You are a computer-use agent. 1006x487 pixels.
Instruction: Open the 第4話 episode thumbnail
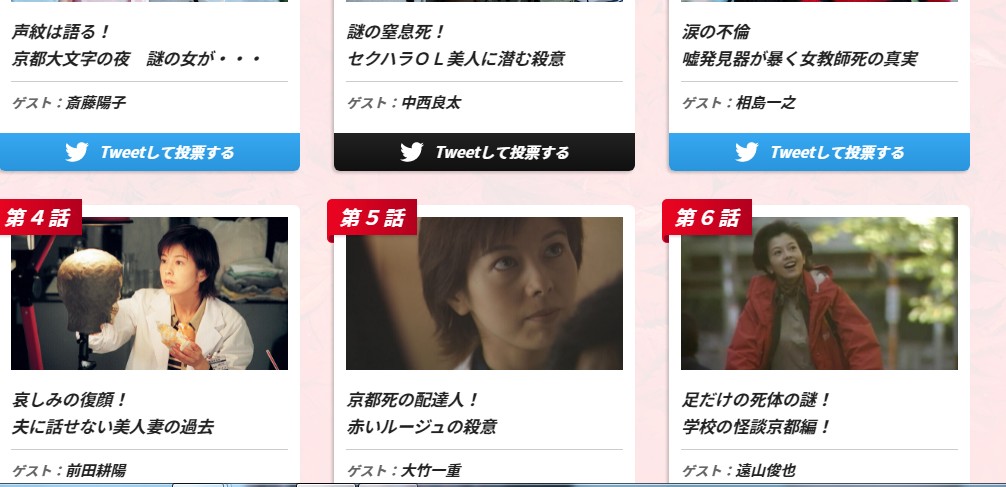(x=149, y=293)
